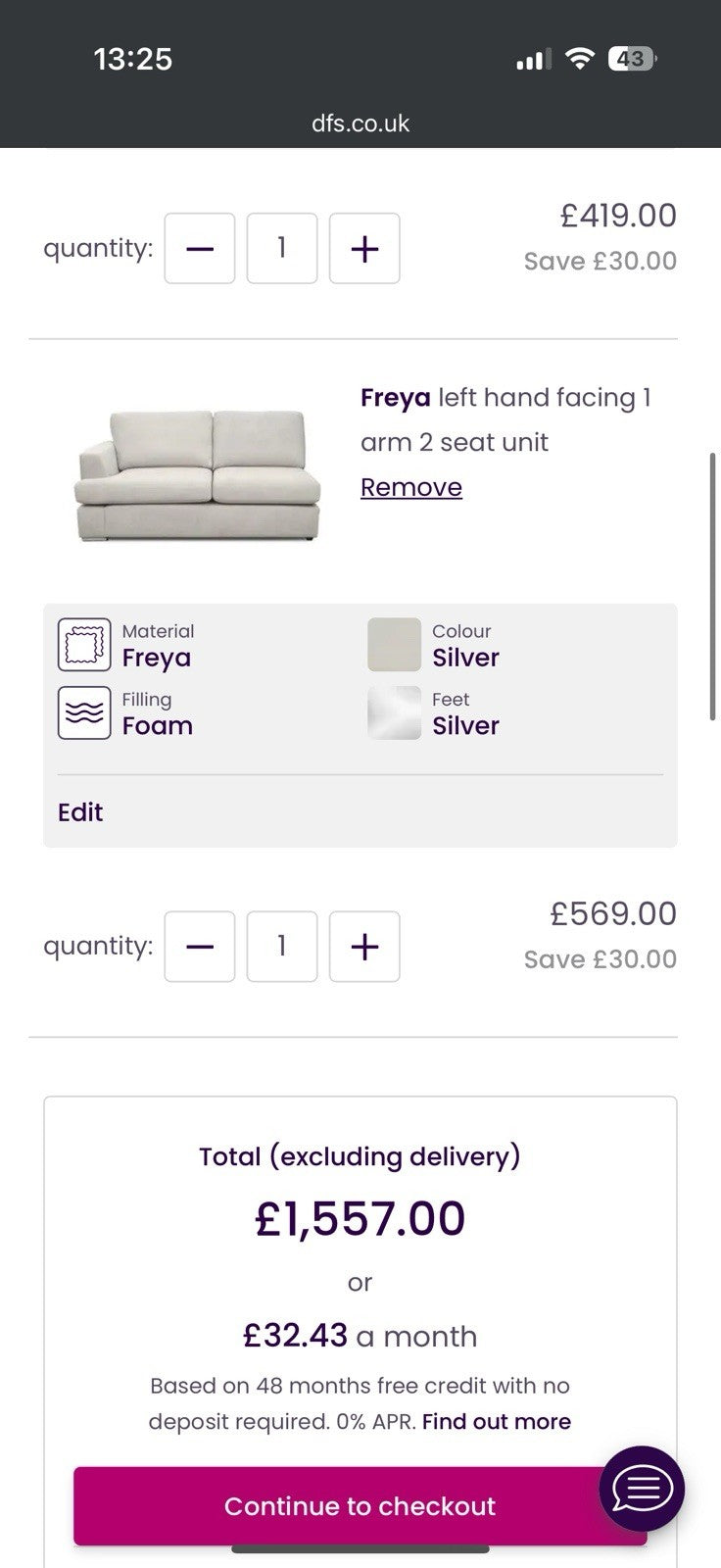Click the battery indicator showing 43

[x=634, y=59]
